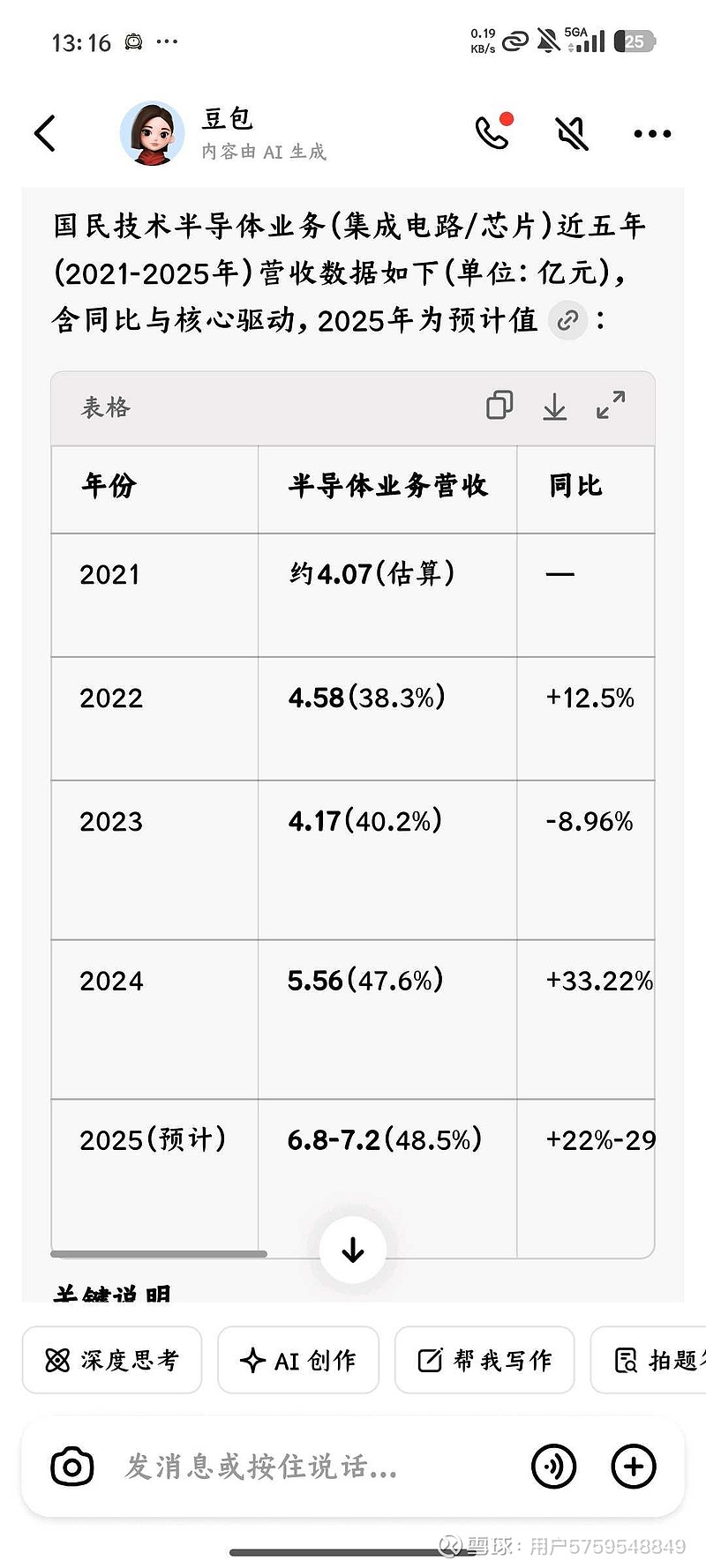The height and width of the screenshot is (1568, 706).
Task: Open the plus attachment menu
Action: 633,1466
